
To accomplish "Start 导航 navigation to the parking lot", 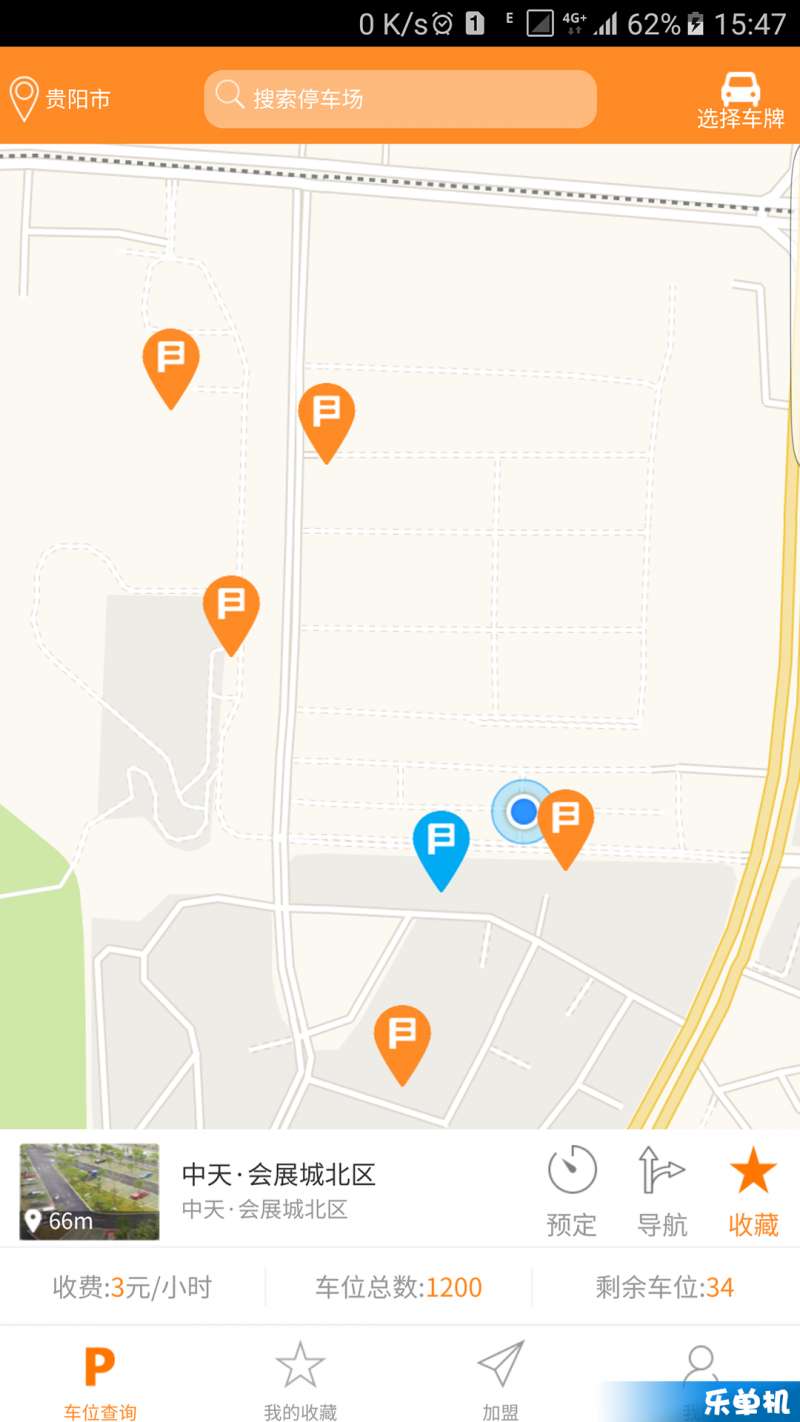I will point(662,1192).
